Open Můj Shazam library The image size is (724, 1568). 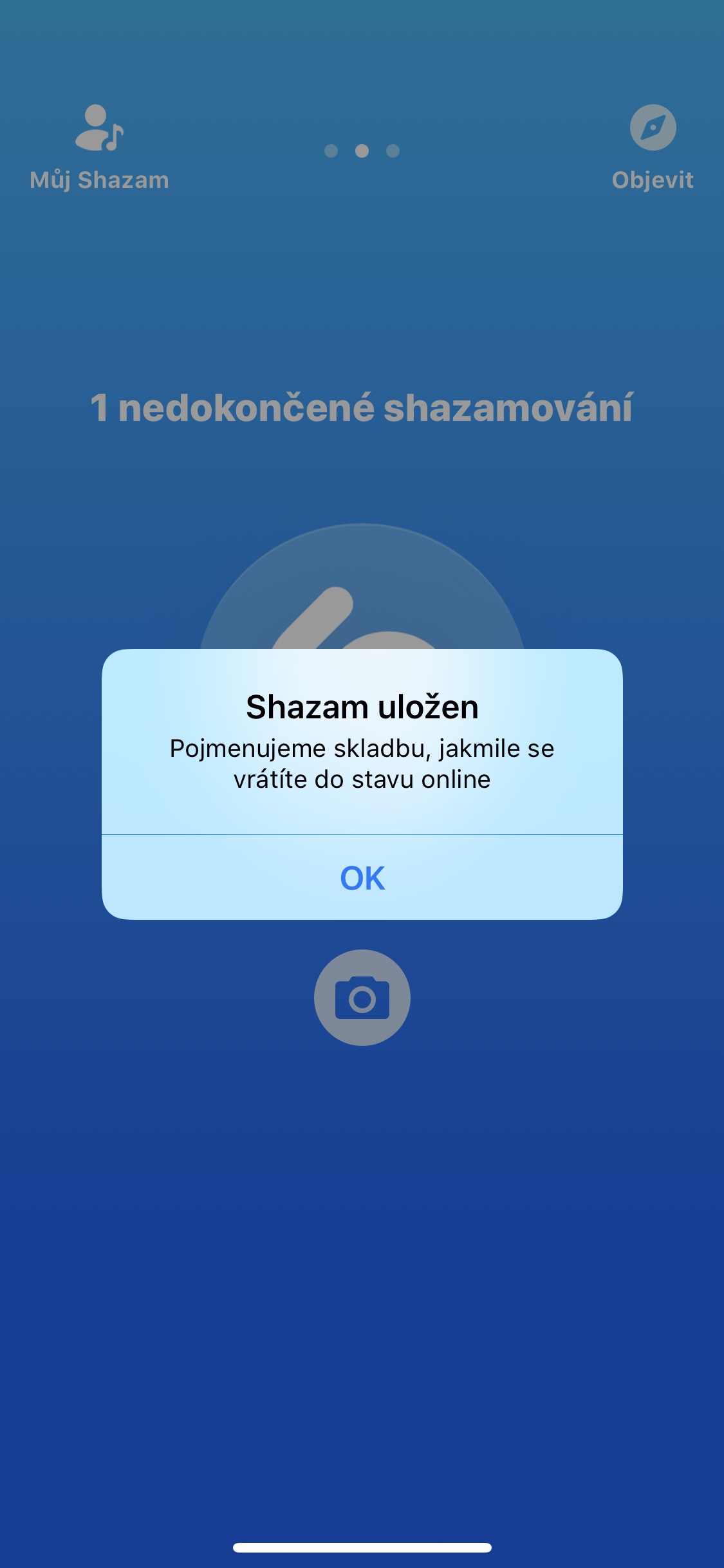coord(99,147)
